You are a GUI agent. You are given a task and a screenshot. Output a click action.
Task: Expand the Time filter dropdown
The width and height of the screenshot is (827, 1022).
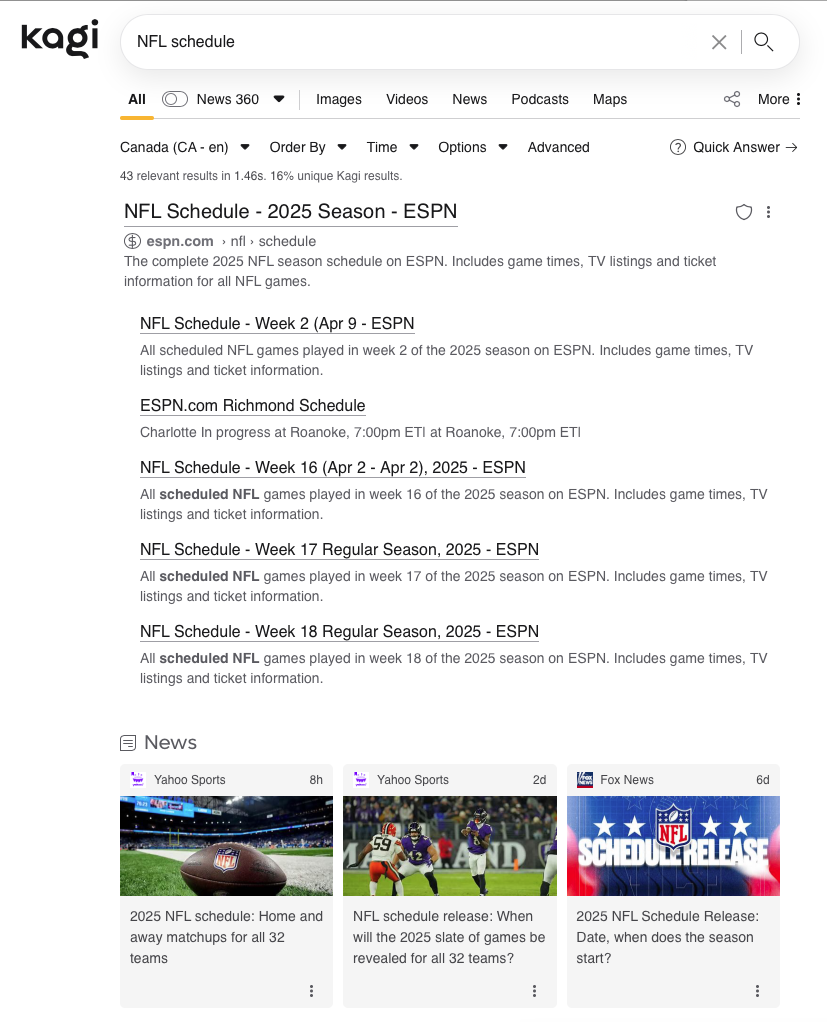(392, 147)
